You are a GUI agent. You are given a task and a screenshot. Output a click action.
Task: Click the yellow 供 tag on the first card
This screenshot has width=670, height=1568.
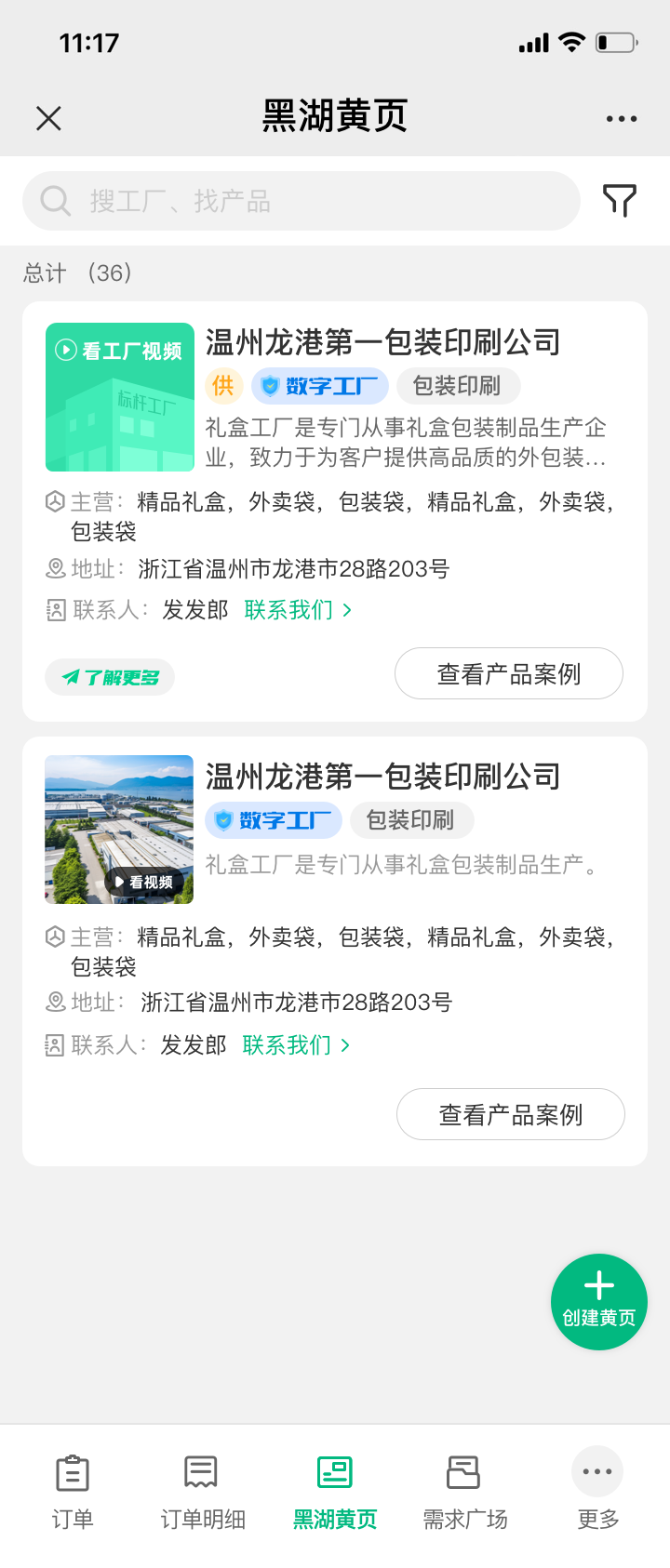pos(223,385)
